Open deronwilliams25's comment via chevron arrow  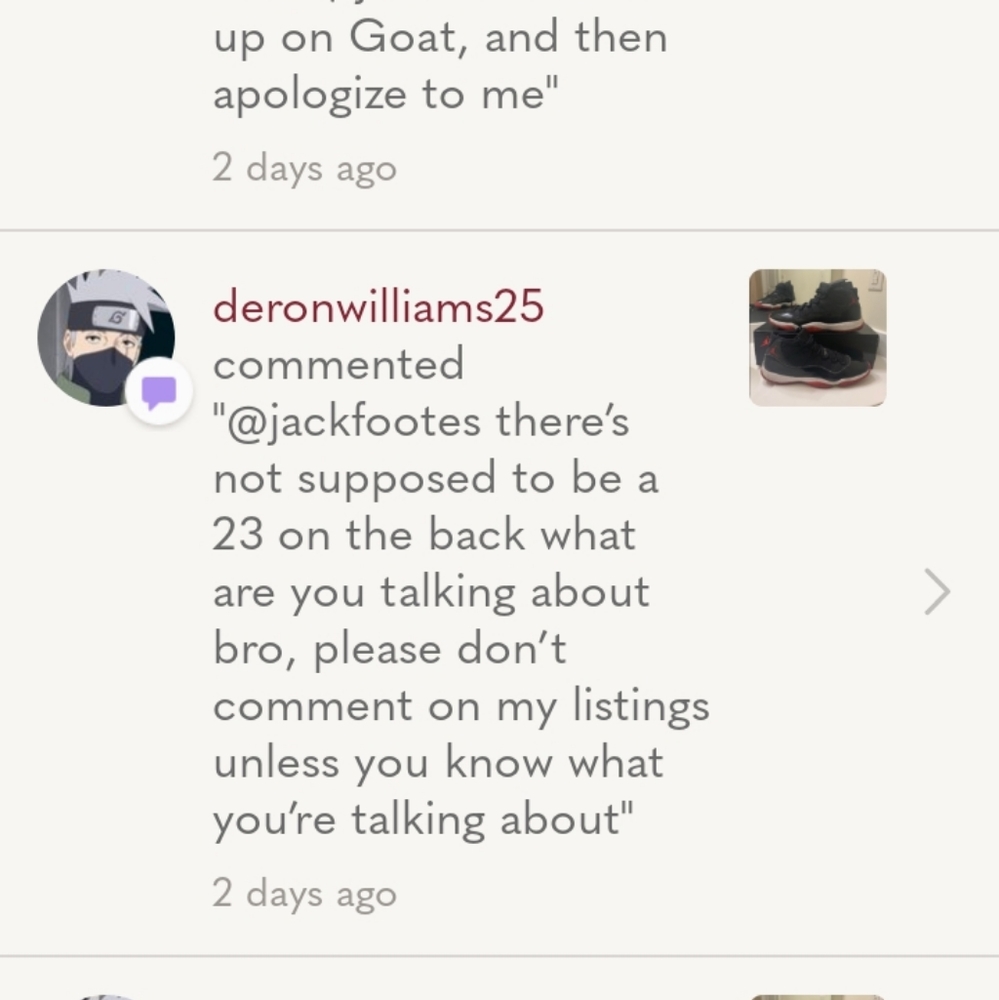point(936,592)
